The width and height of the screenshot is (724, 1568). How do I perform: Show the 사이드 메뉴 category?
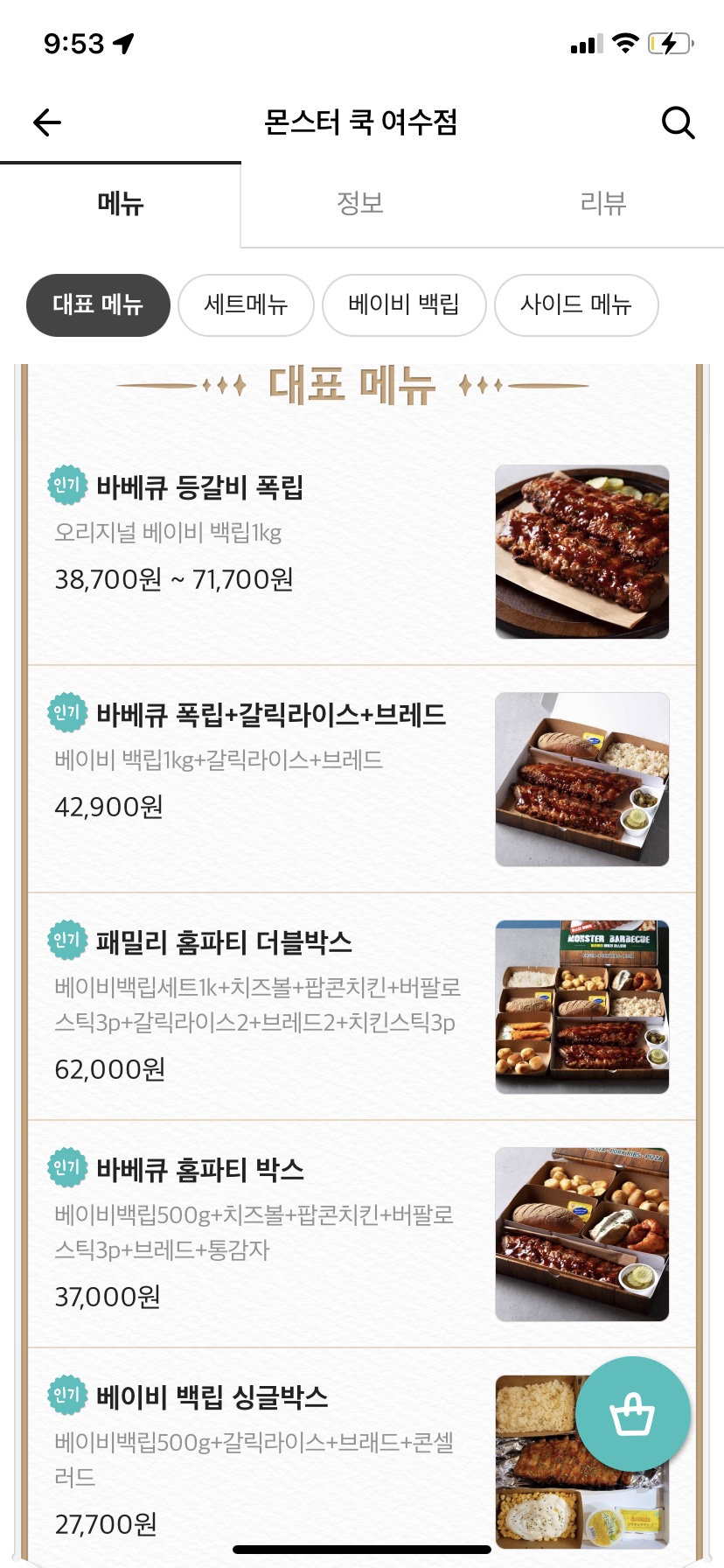tap(576, 304)
